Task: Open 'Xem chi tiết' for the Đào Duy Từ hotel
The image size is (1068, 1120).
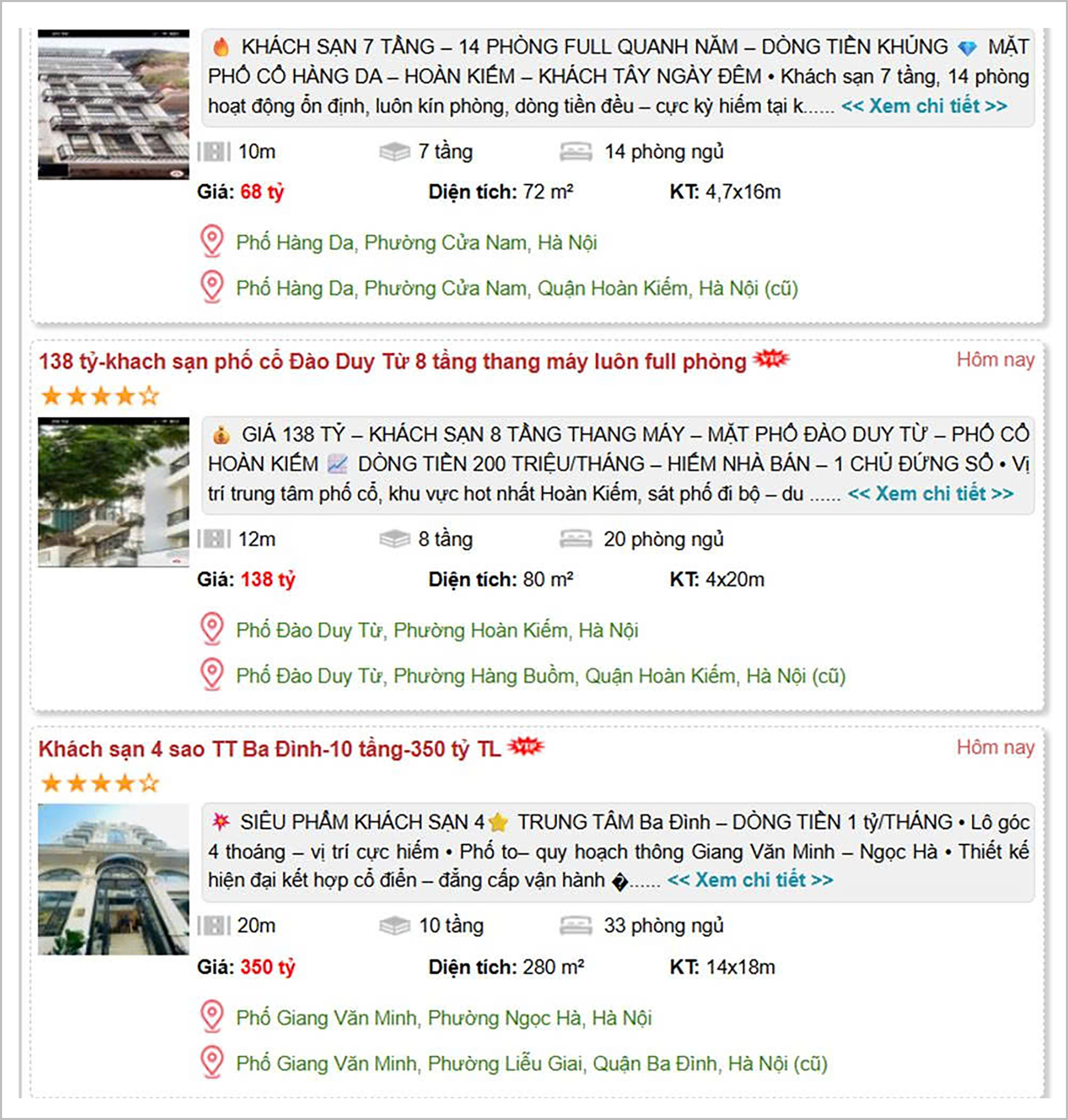Action: pos(930,493)
